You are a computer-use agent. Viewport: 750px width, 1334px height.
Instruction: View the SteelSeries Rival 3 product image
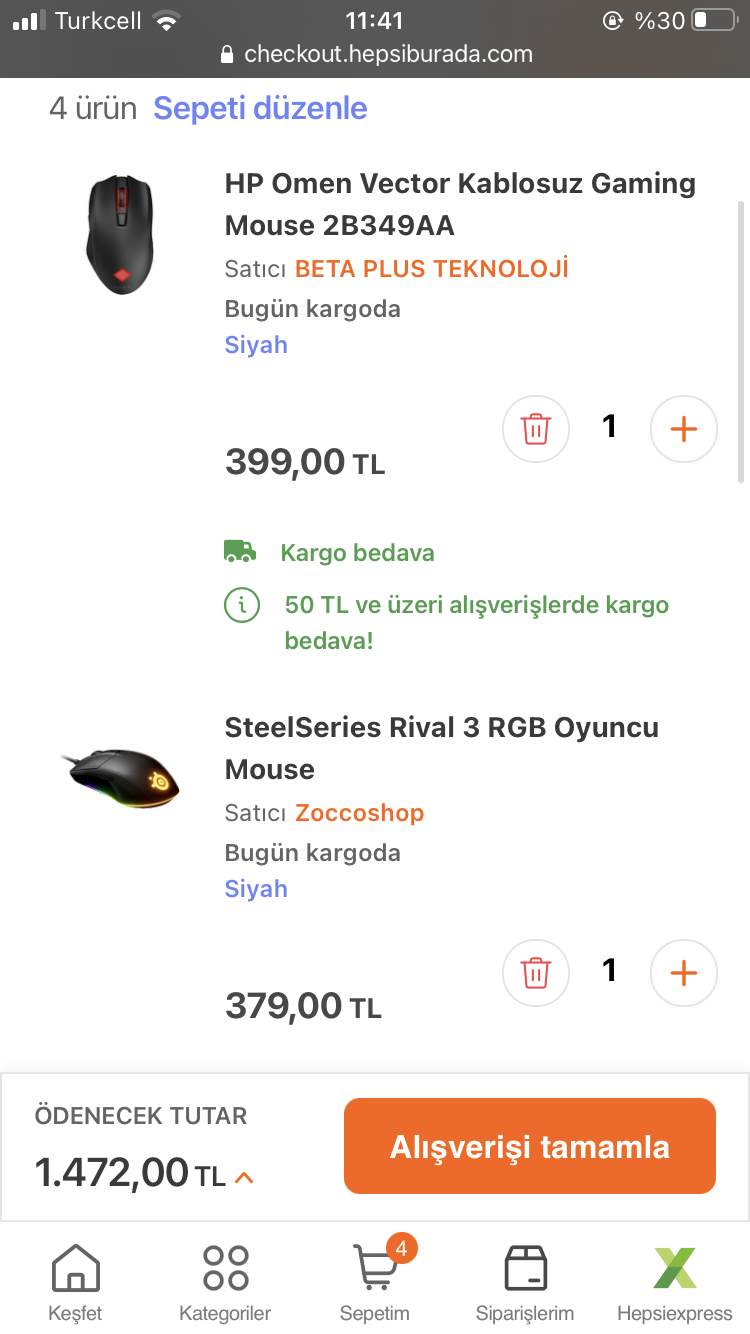119,777
